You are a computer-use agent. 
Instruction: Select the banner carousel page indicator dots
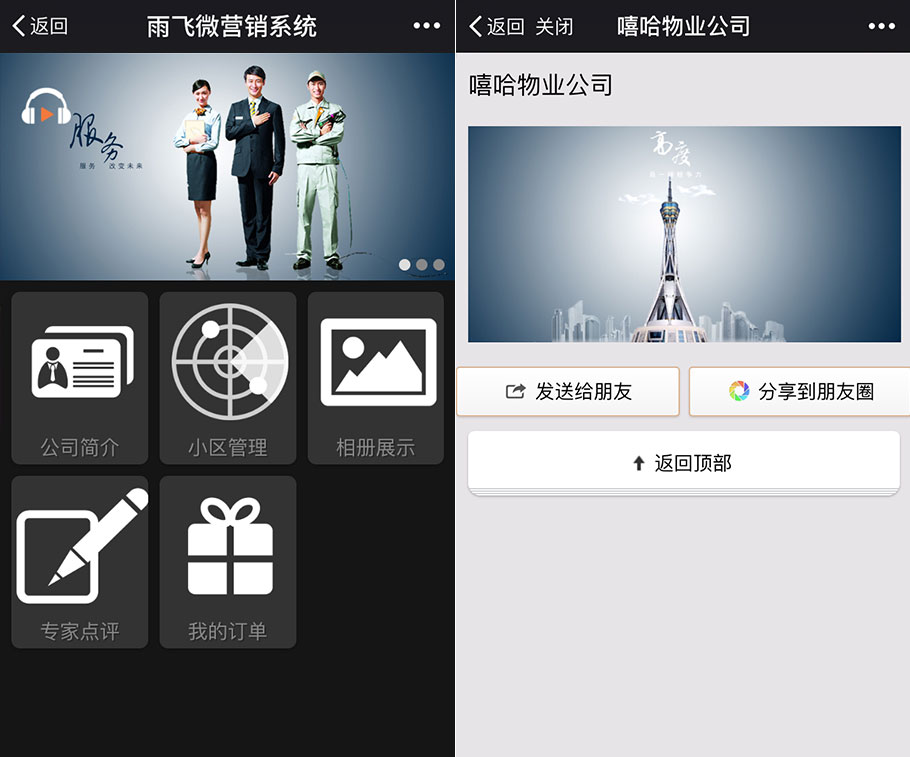(x=421, y=265)
